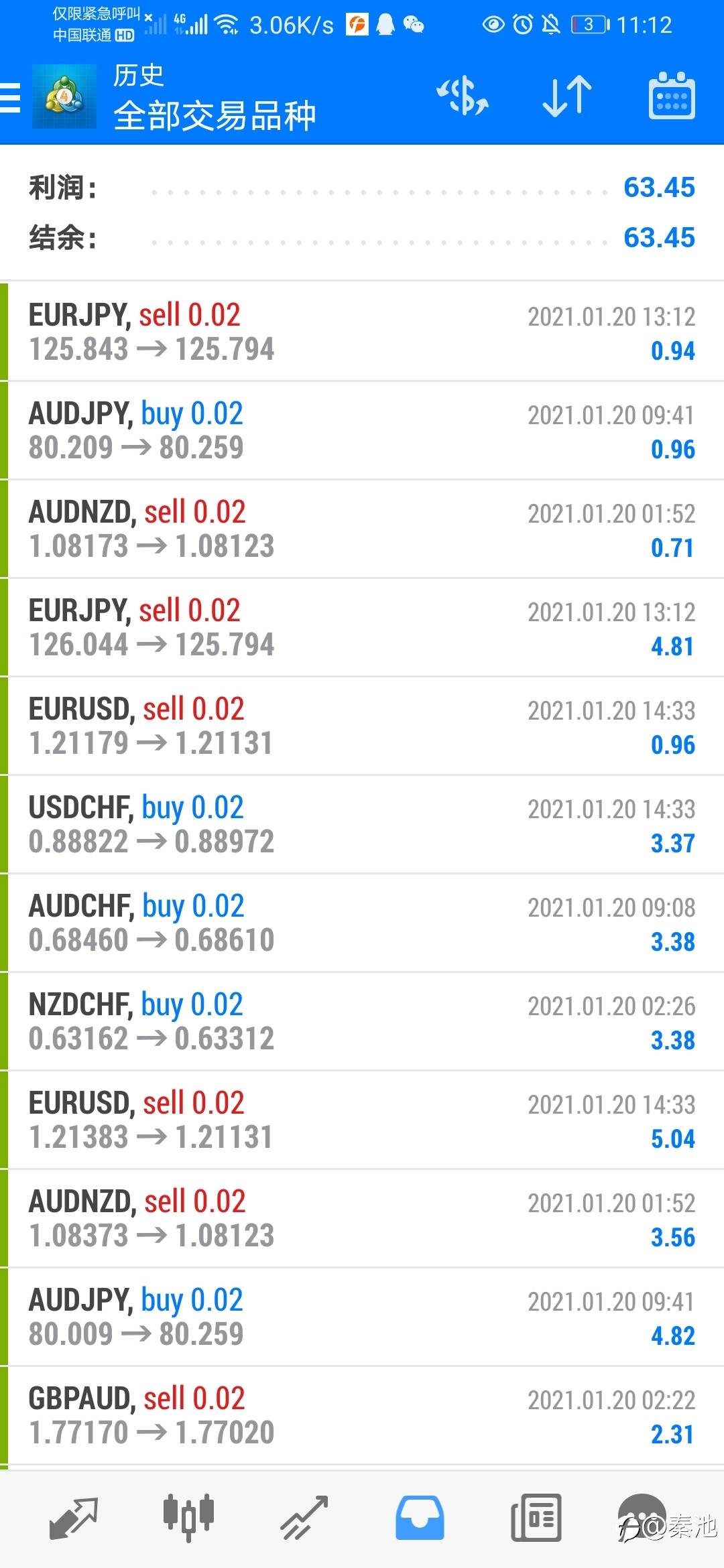Tap the AUDNZD sell with 3.56 profit
Screen dimensions: 724x1568
tap(362, 1218)
